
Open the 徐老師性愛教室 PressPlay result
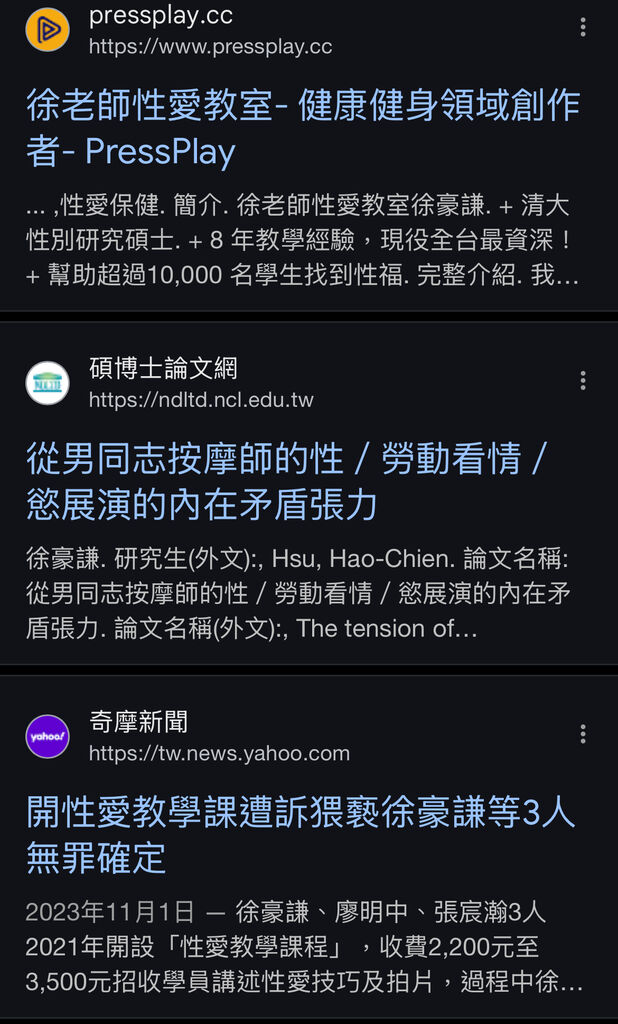click(303, 129)
